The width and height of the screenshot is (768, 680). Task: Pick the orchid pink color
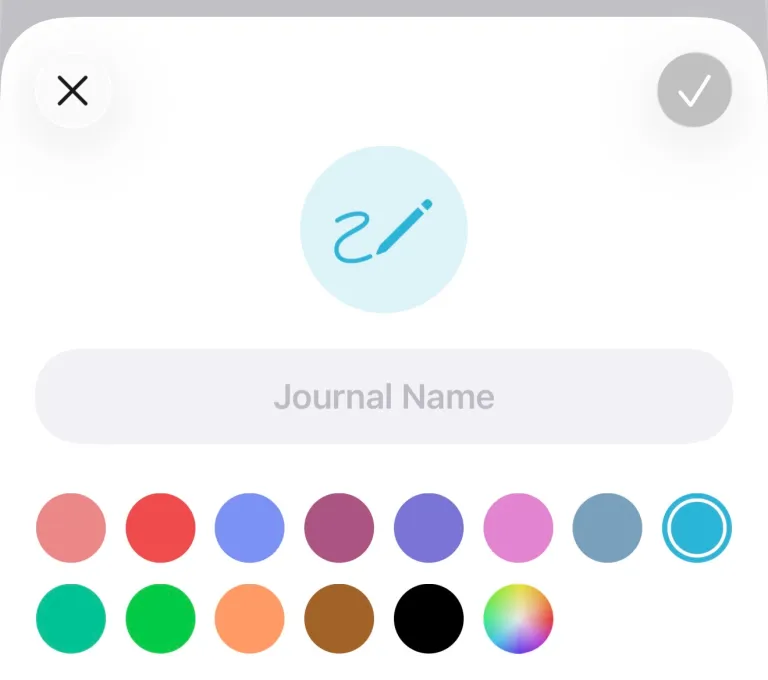click(518, 527)
